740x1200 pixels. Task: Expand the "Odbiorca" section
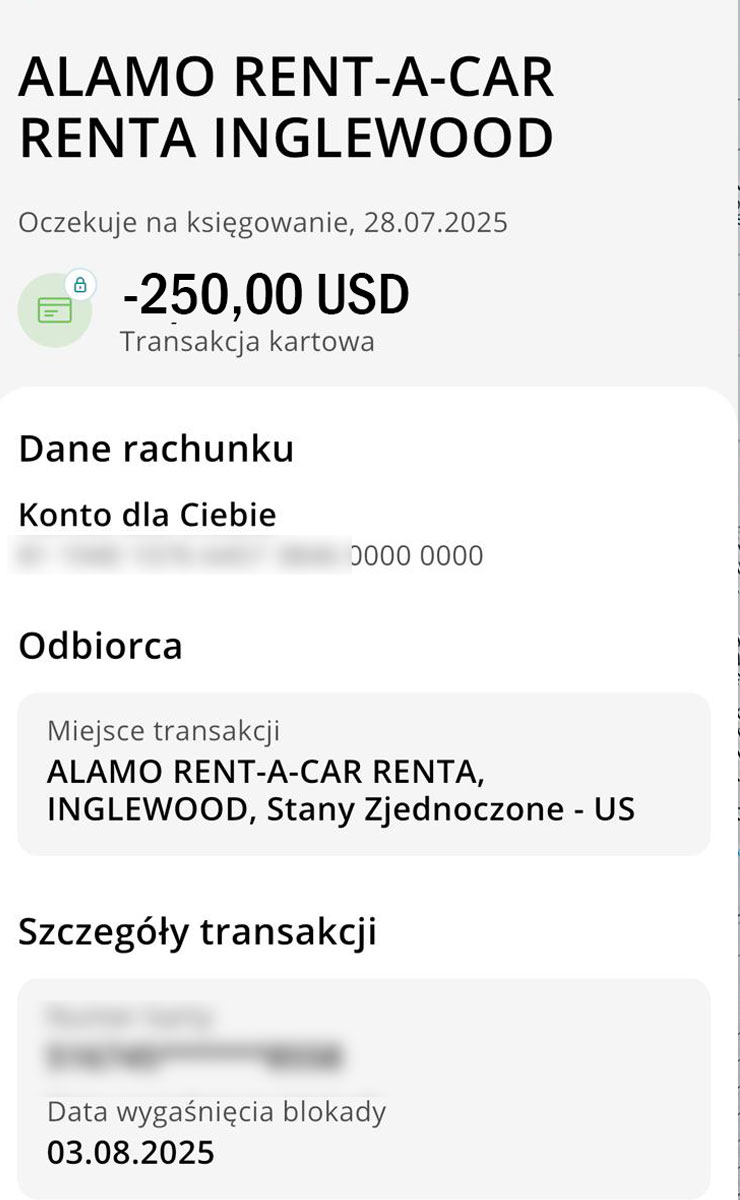click(x=100, y=646)
